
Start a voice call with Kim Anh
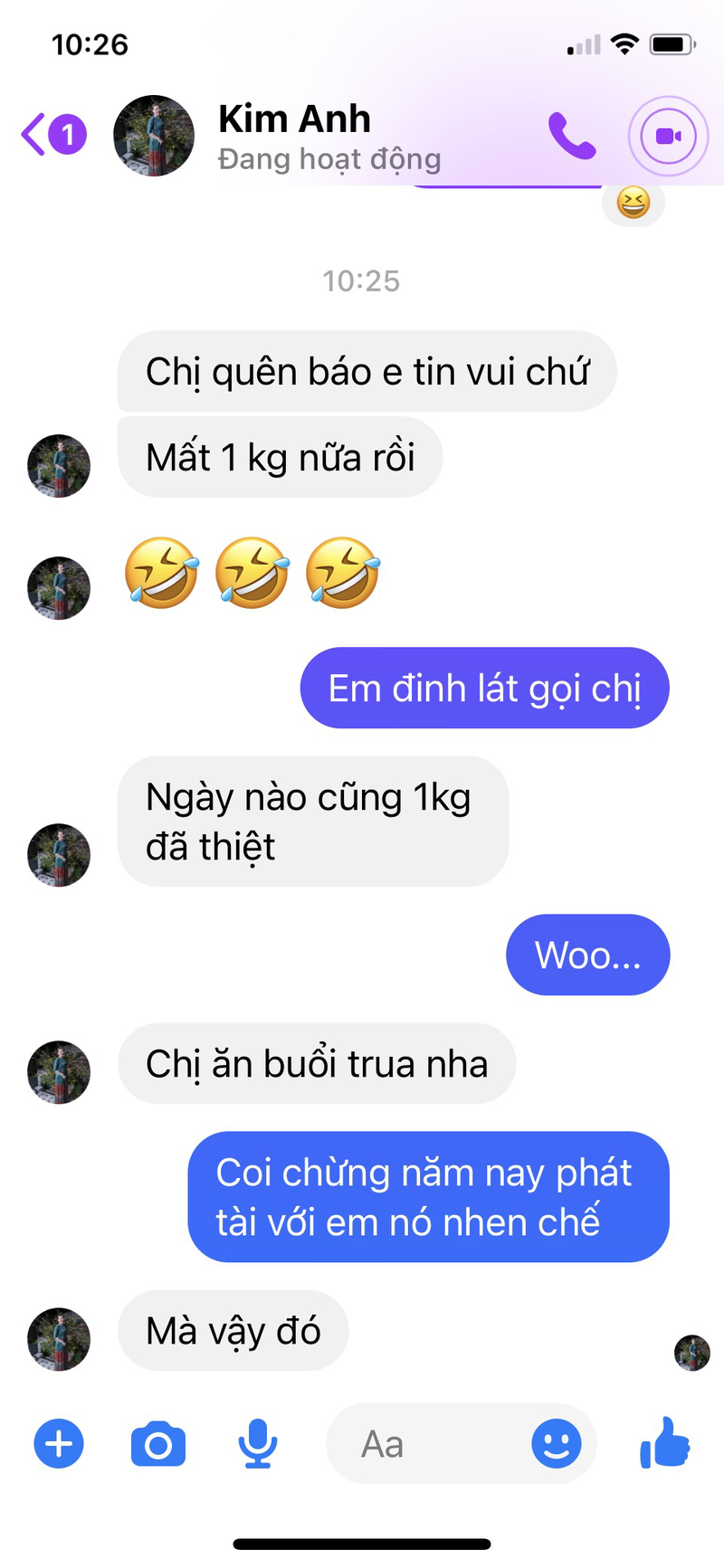[572, 136]
